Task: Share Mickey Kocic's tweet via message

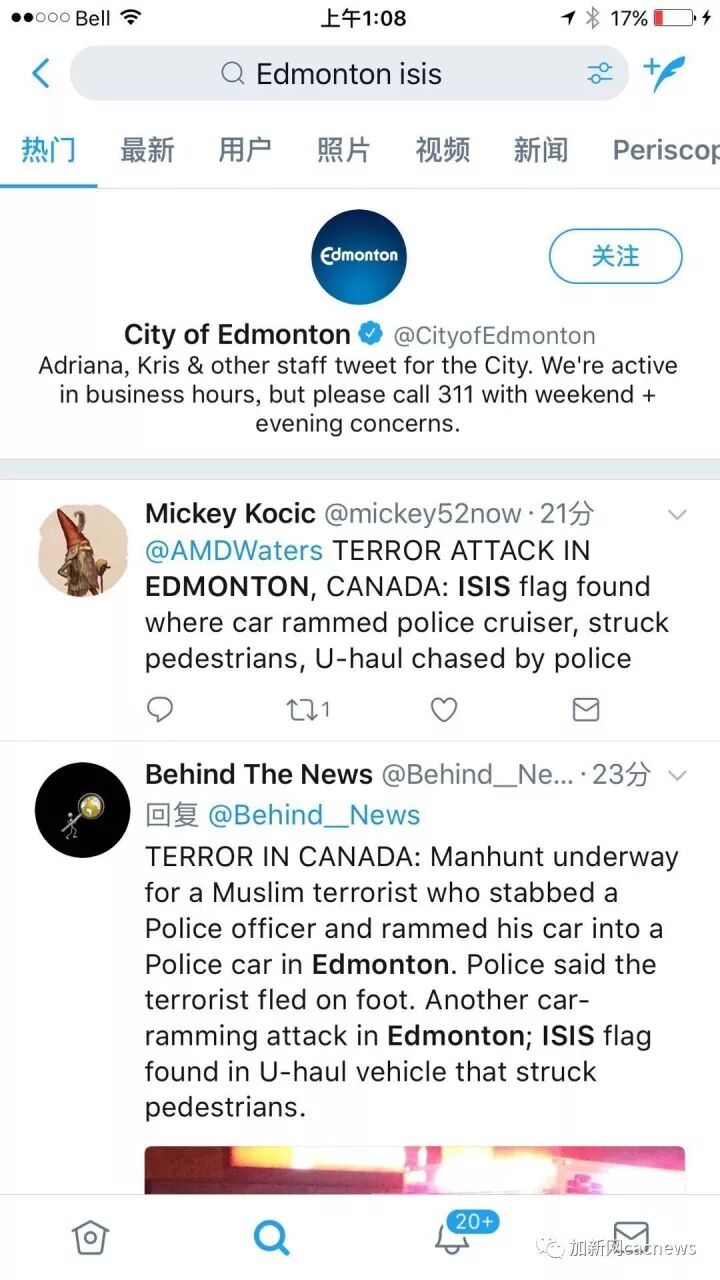Action: coord(585,710)
